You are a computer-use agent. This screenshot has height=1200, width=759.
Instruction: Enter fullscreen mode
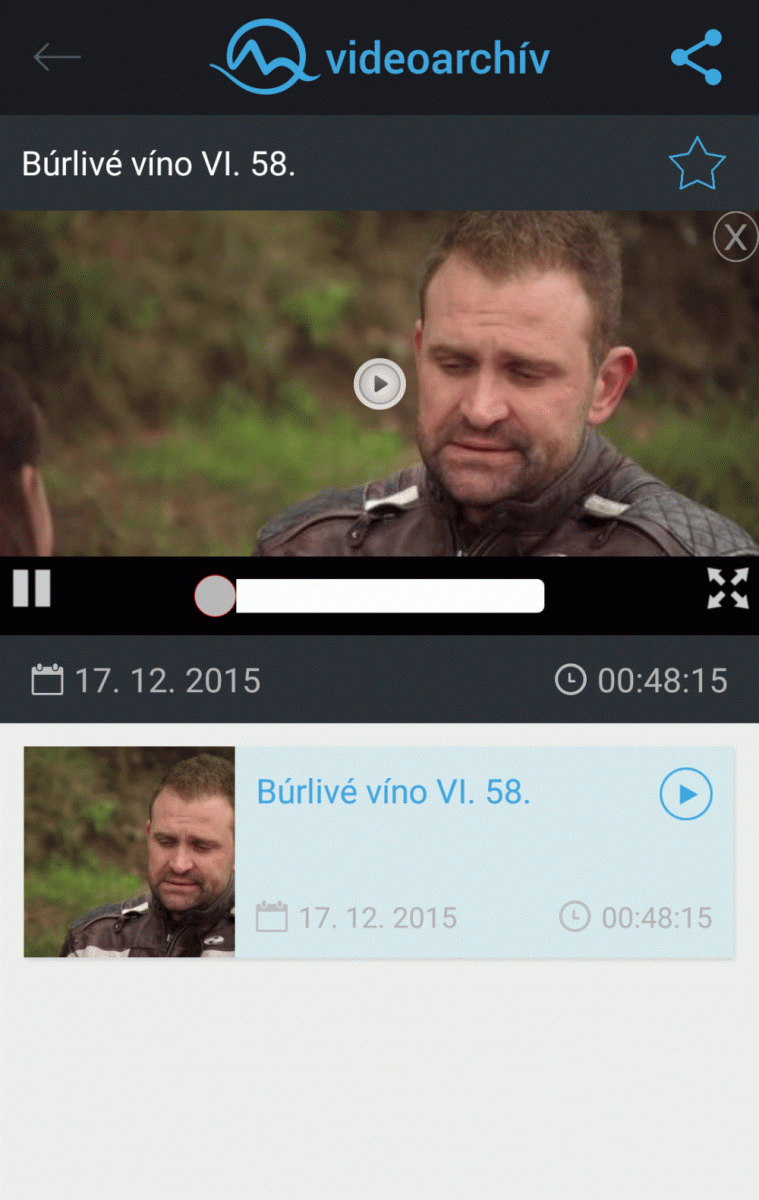click(x=727, y=589)
